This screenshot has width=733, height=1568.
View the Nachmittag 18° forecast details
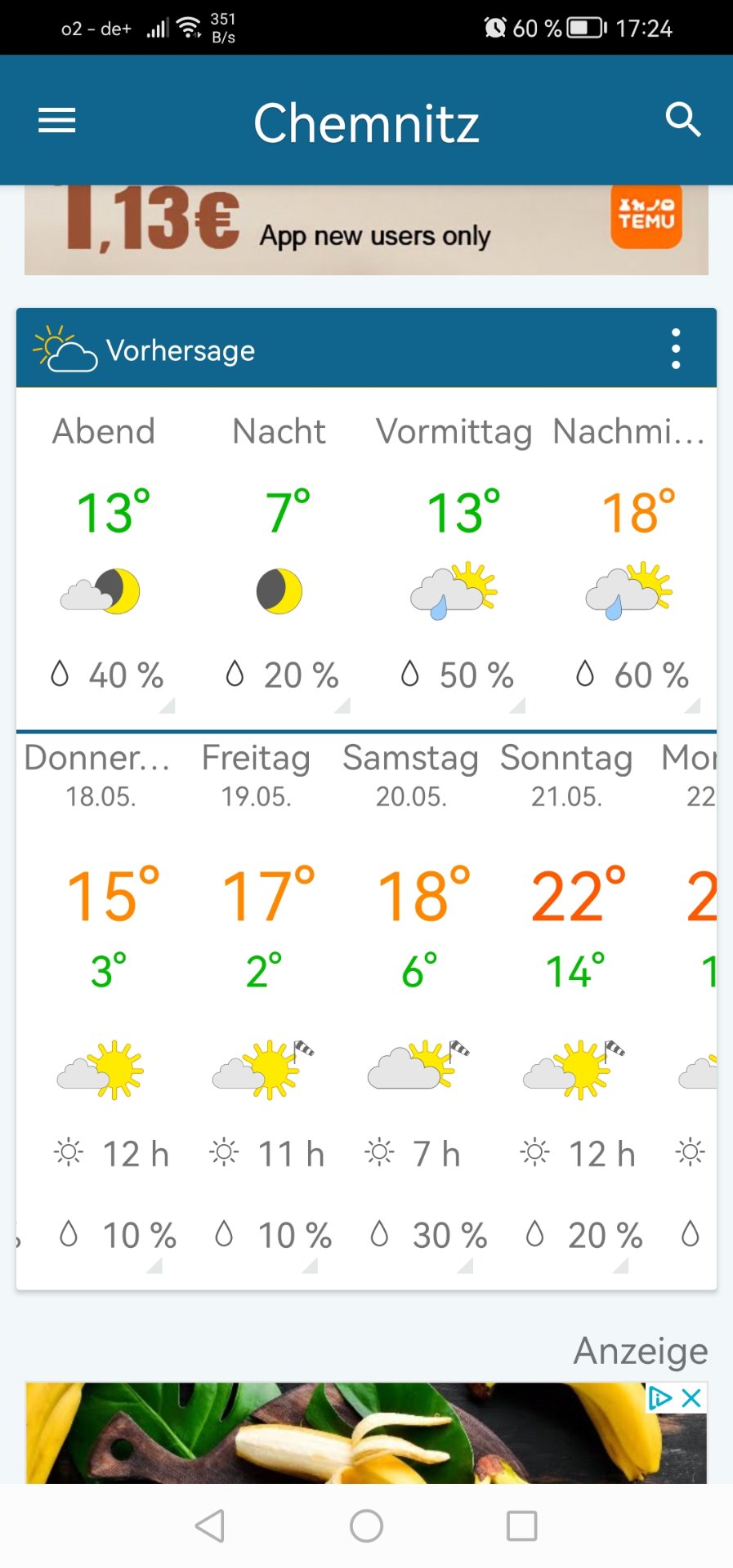point(629,555)
